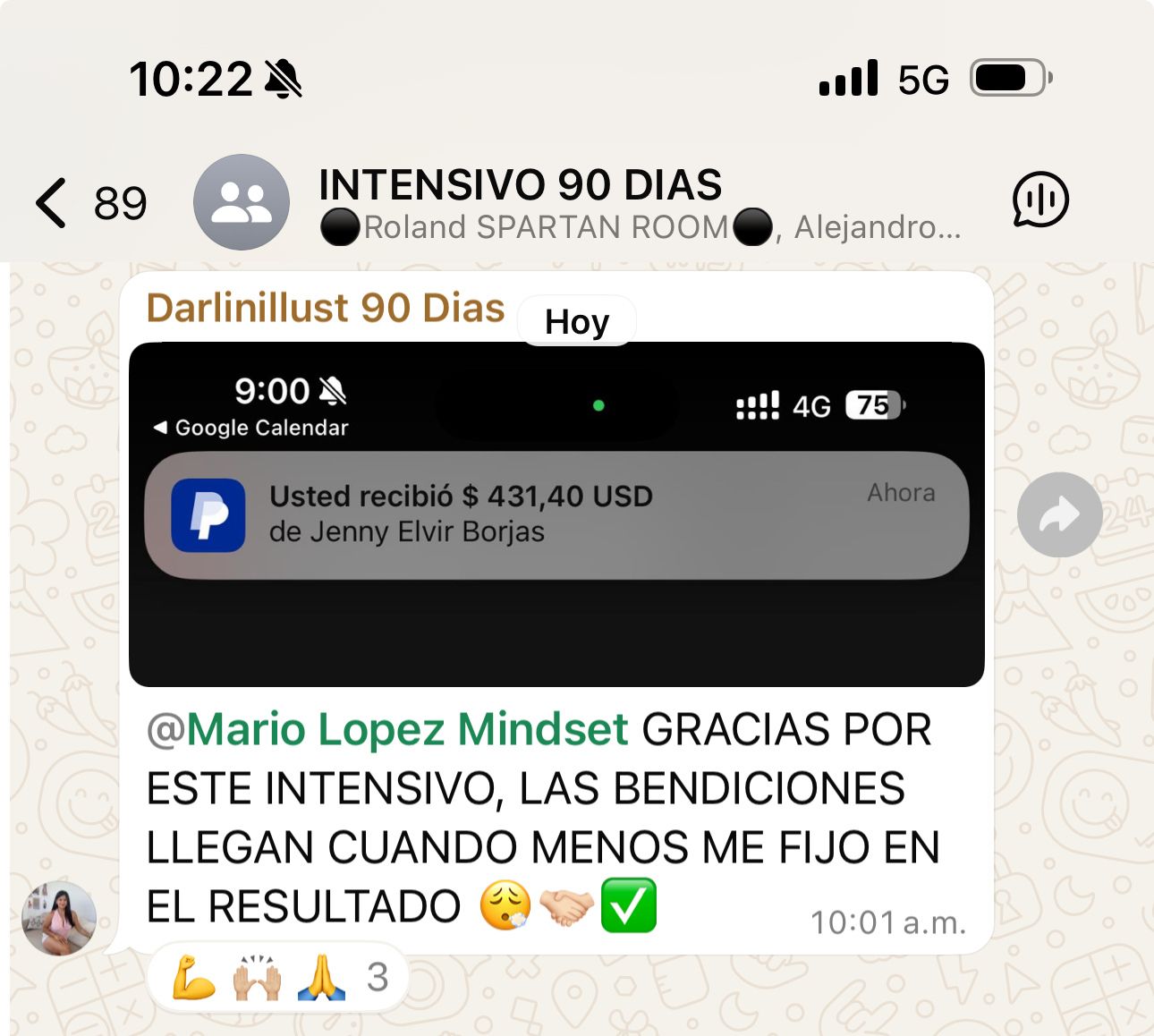This screenshot has width=1154, height=1036.
Task: Start a group voice chat
Action: pyautogui.click(x=1039, y=200)
